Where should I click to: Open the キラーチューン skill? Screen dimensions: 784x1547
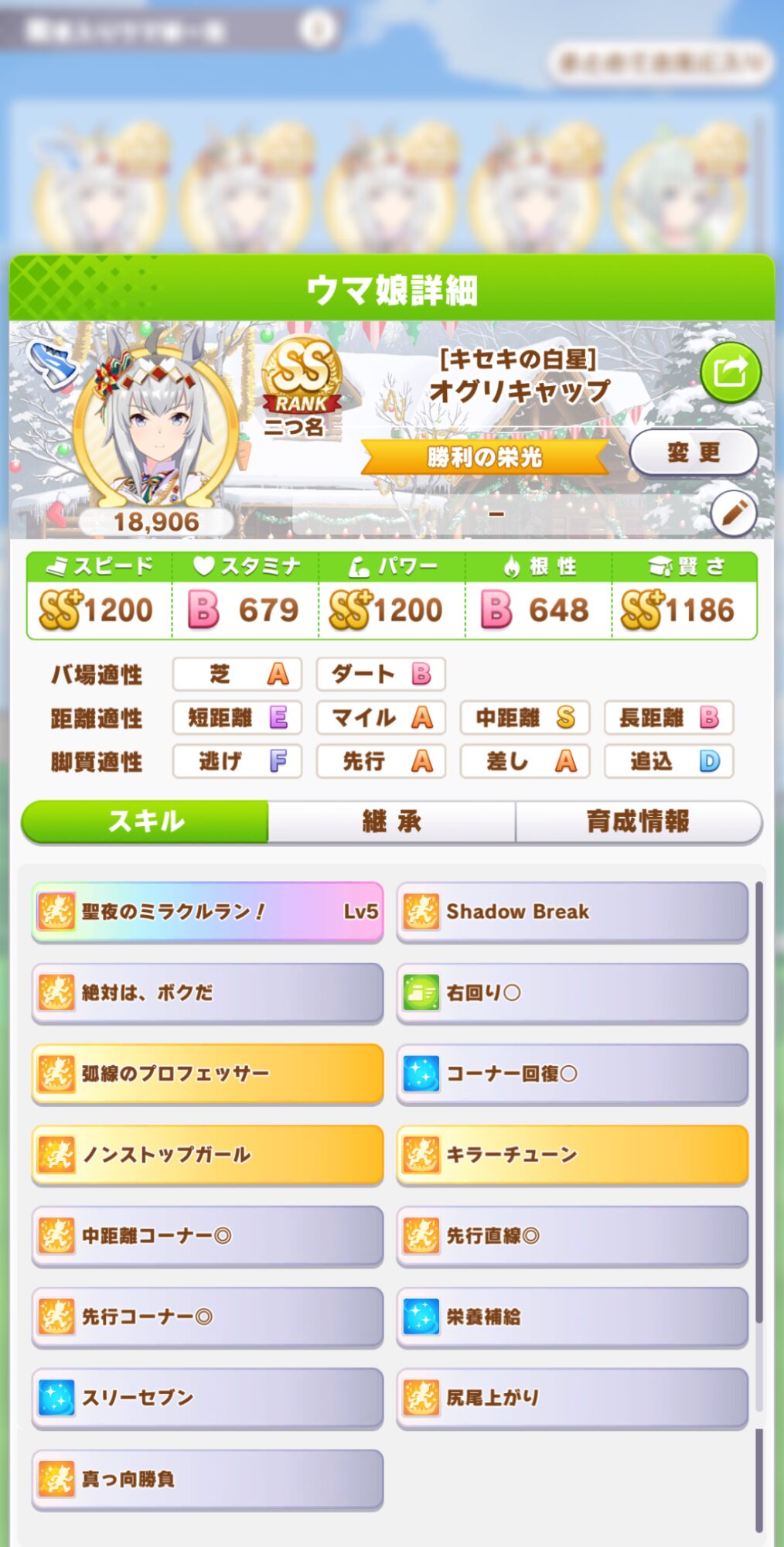point(572,1155)
